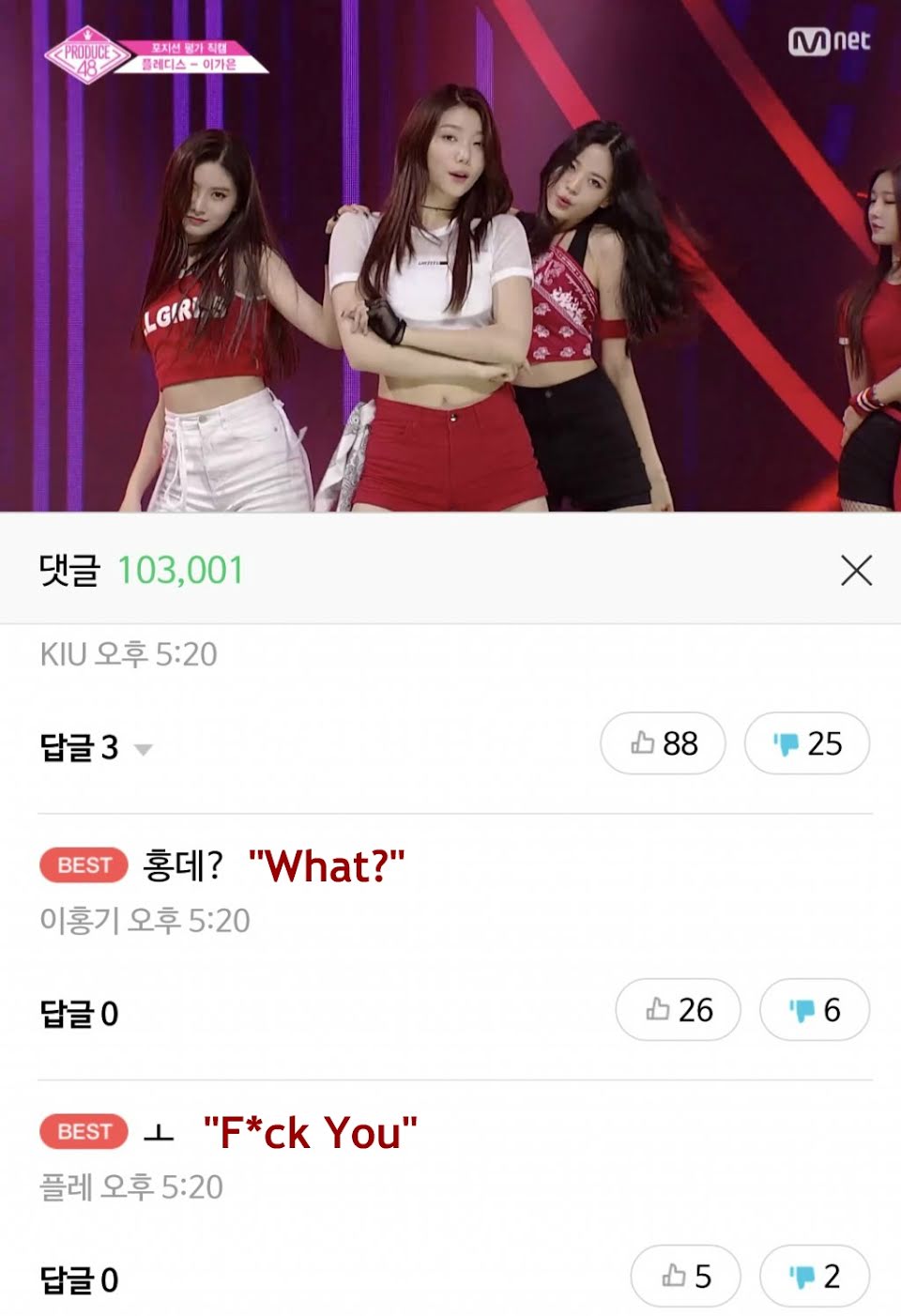The image size is (901, 1316).
Task: Expand the 3 replies under KIU's comment
Action: 95,748
